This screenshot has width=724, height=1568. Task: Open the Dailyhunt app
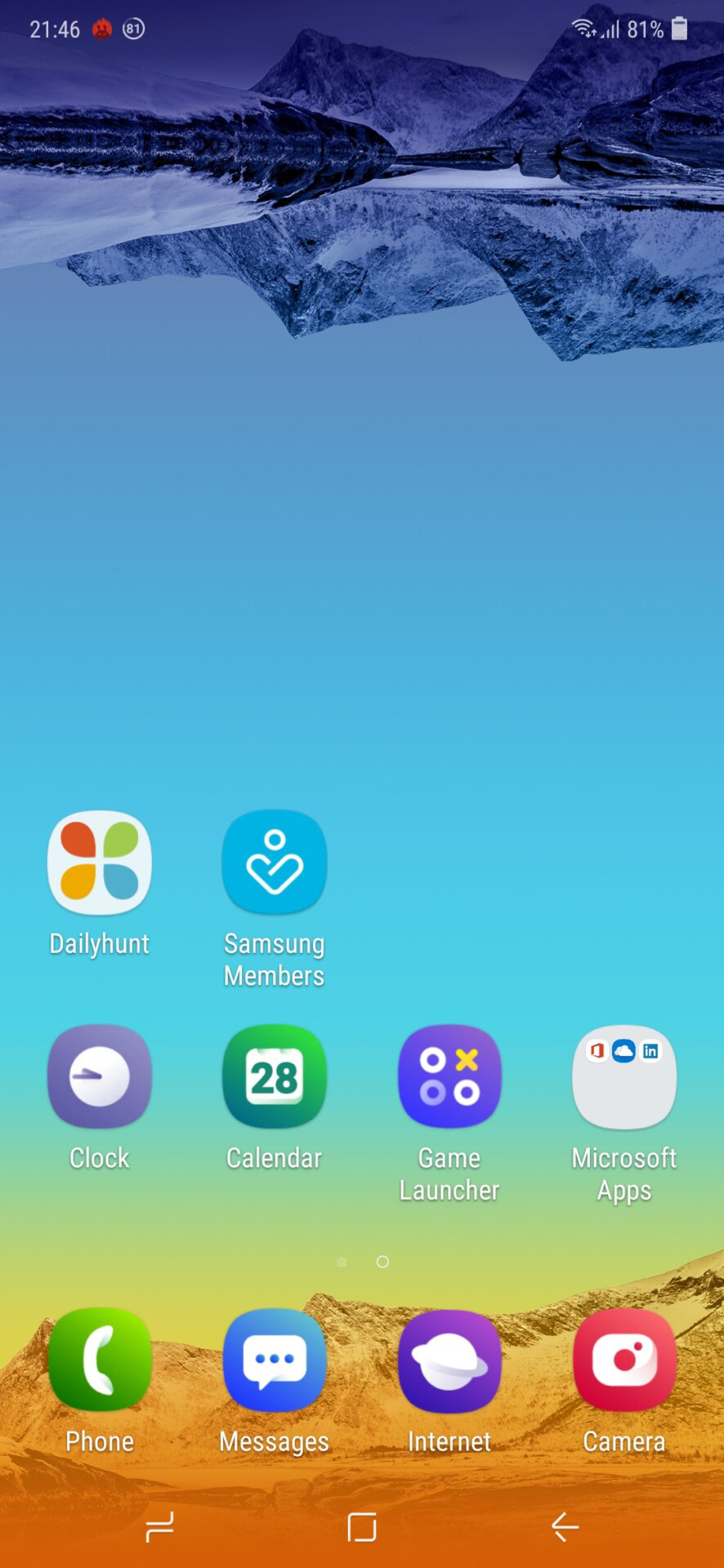click(x=100, y=862)
